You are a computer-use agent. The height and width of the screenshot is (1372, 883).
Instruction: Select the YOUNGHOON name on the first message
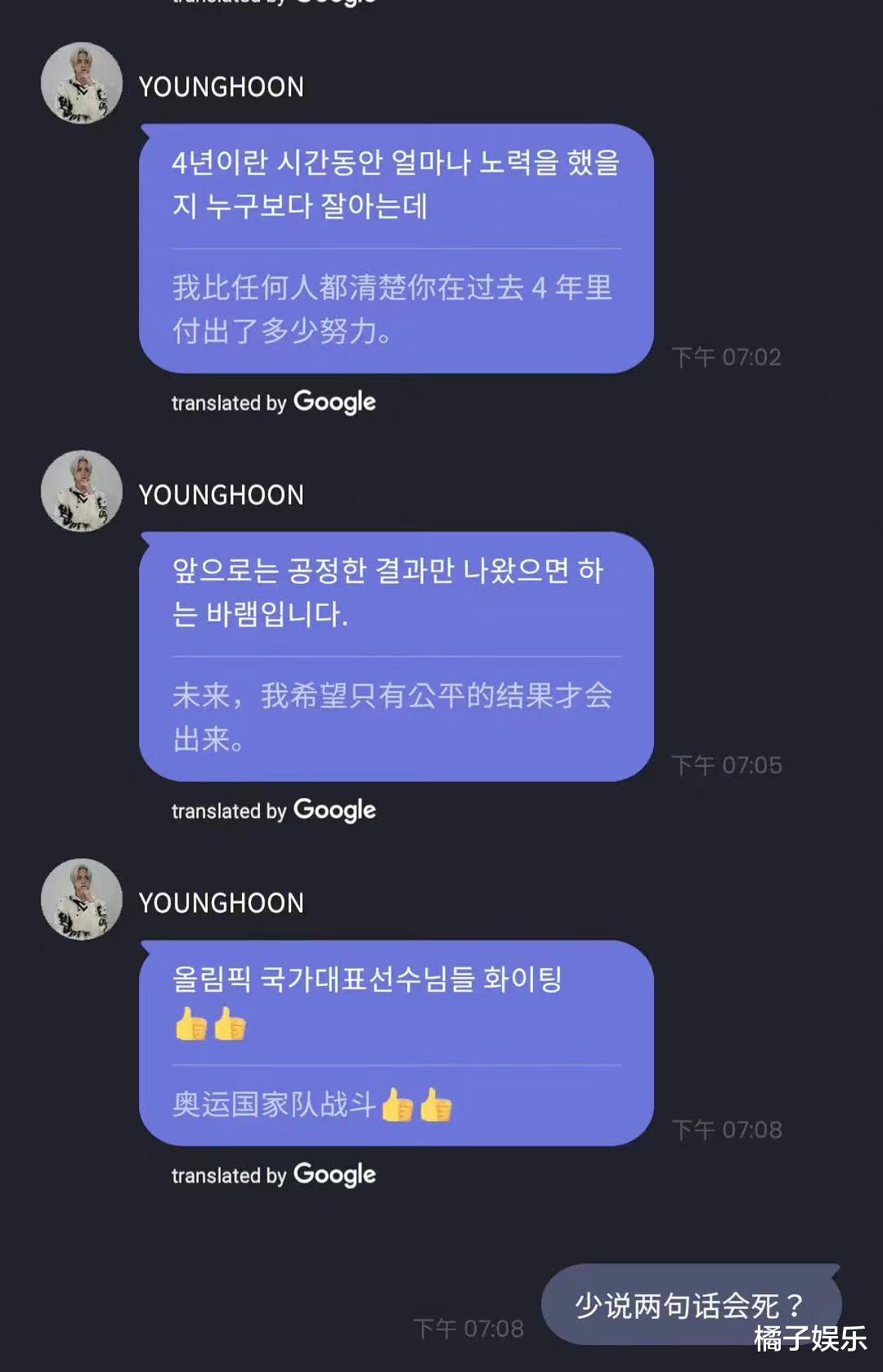[x=221, y=85]
